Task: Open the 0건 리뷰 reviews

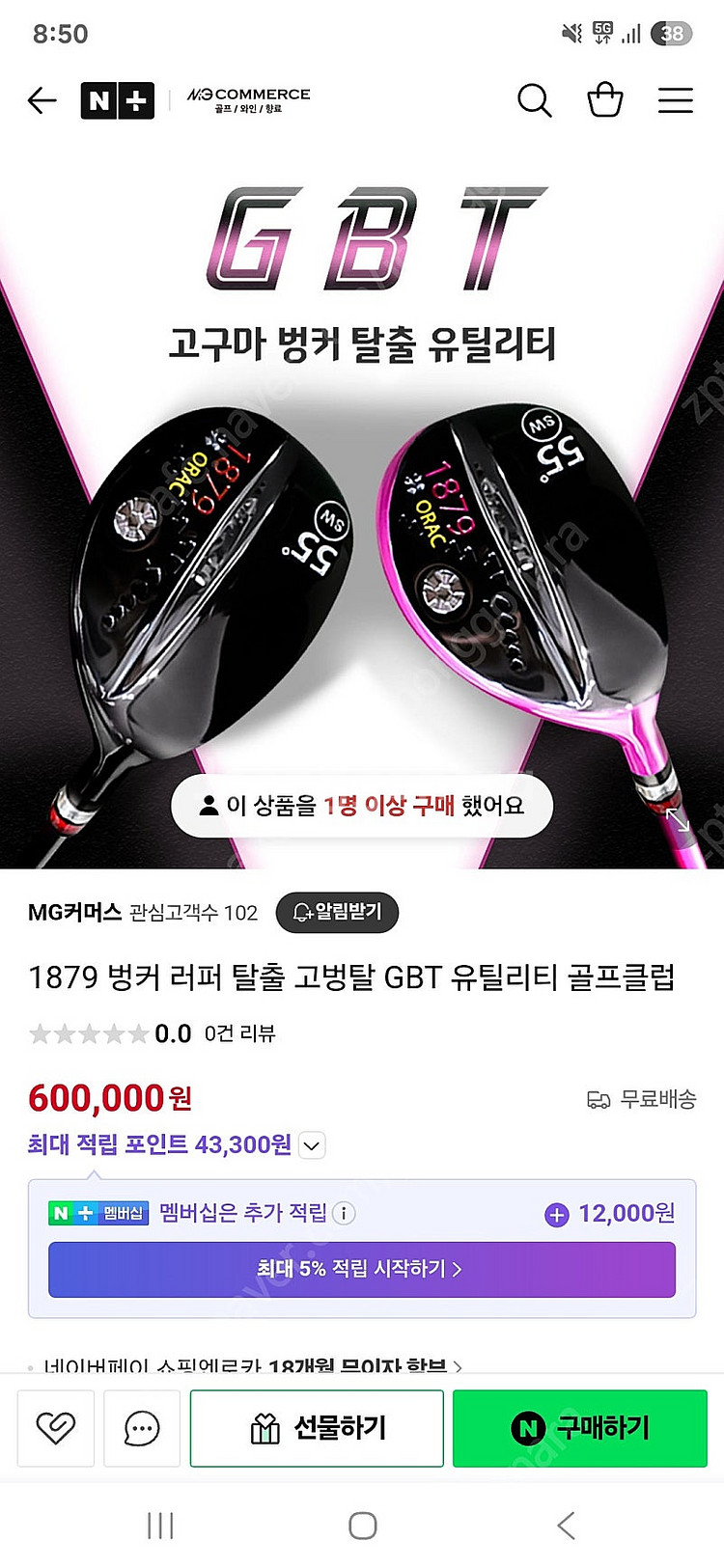Action: pyautogui.click(x=239, y=1033)
